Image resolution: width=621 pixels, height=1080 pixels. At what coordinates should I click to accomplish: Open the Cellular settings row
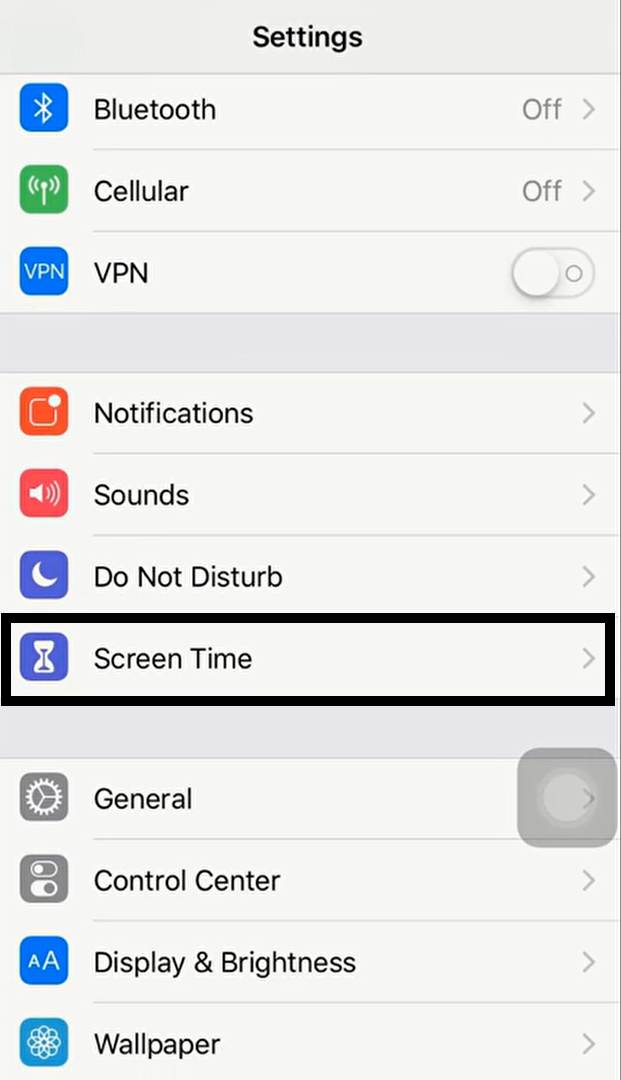(x=310, y=191)
